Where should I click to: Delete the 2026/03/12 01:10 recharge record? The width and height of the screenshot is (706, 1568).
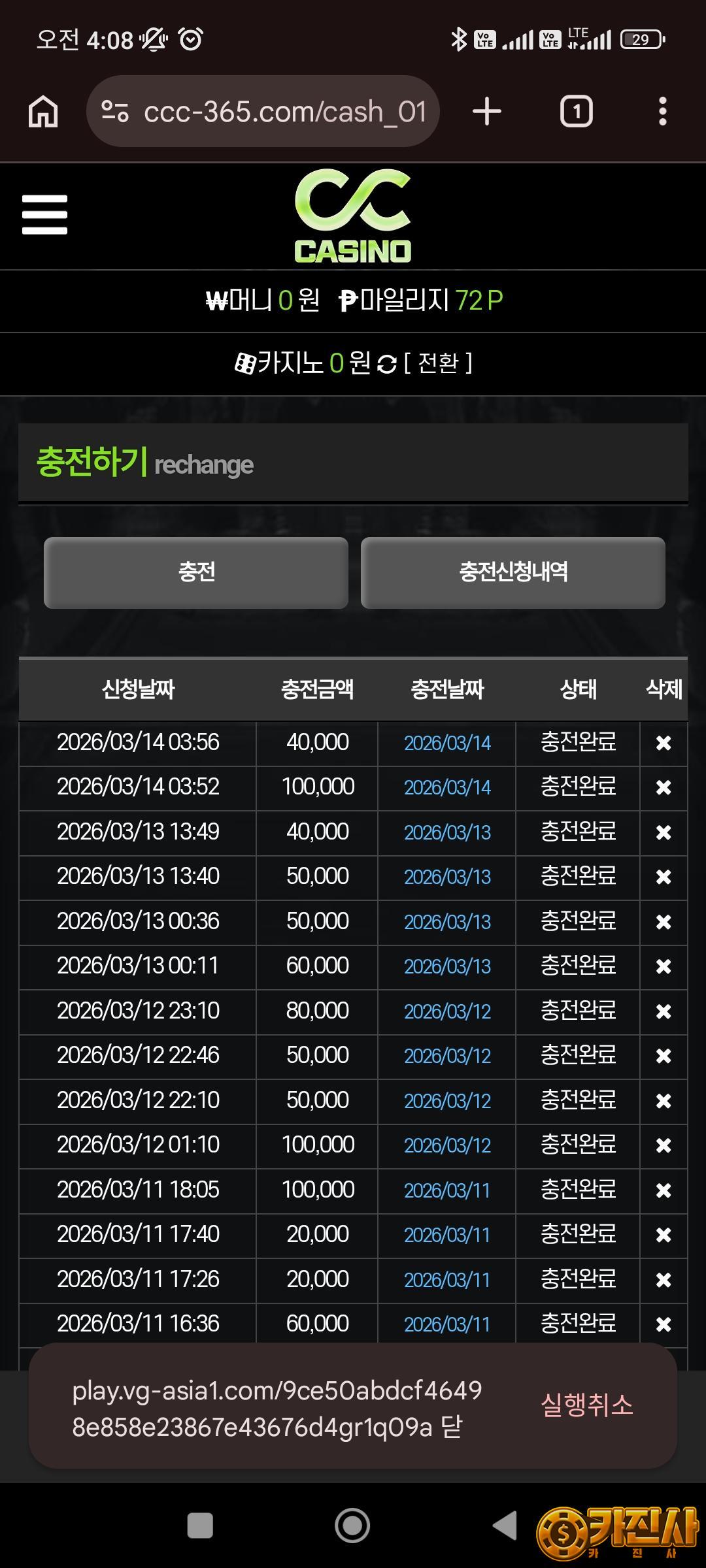664,1145
